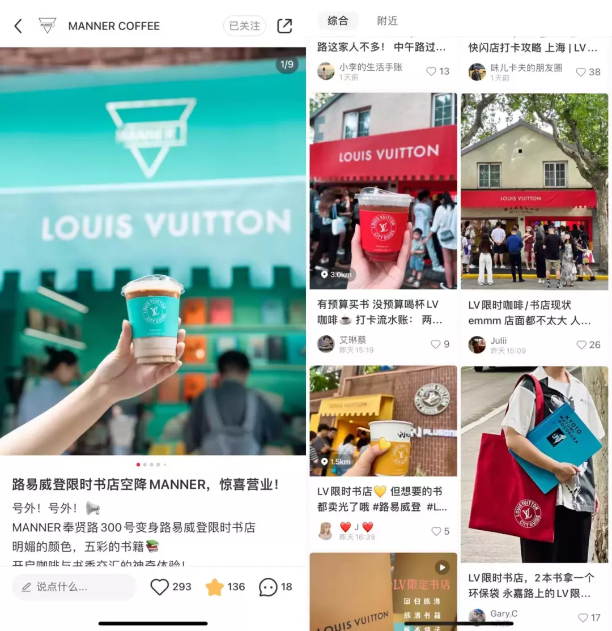Like the post by 艾琳慈
612x631 pixels.
[x=436, y=344]
